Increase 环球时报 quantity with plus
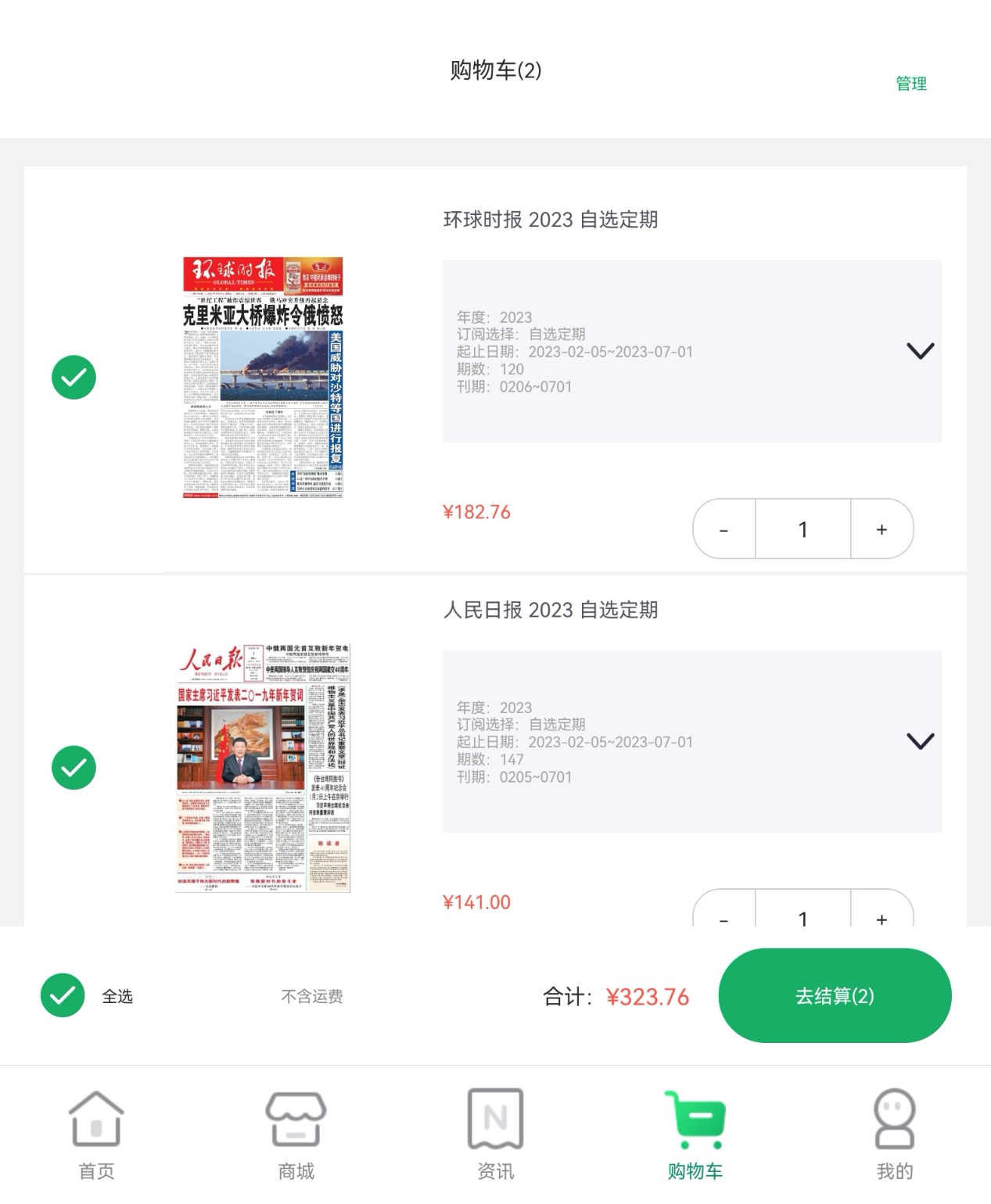991x1204 pixels. 881,529
